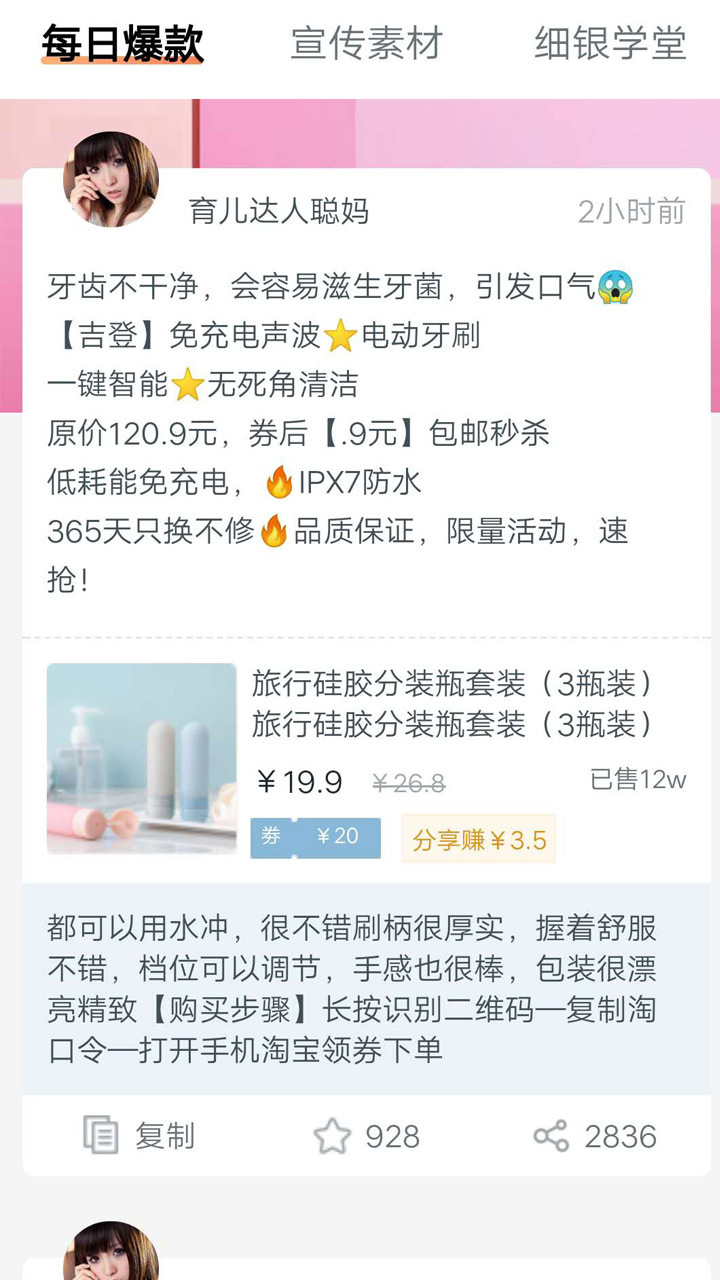720x1280 pixels.
Task: Open the 旅行硅胶分装瓶套装 product card
Action: 366,760
